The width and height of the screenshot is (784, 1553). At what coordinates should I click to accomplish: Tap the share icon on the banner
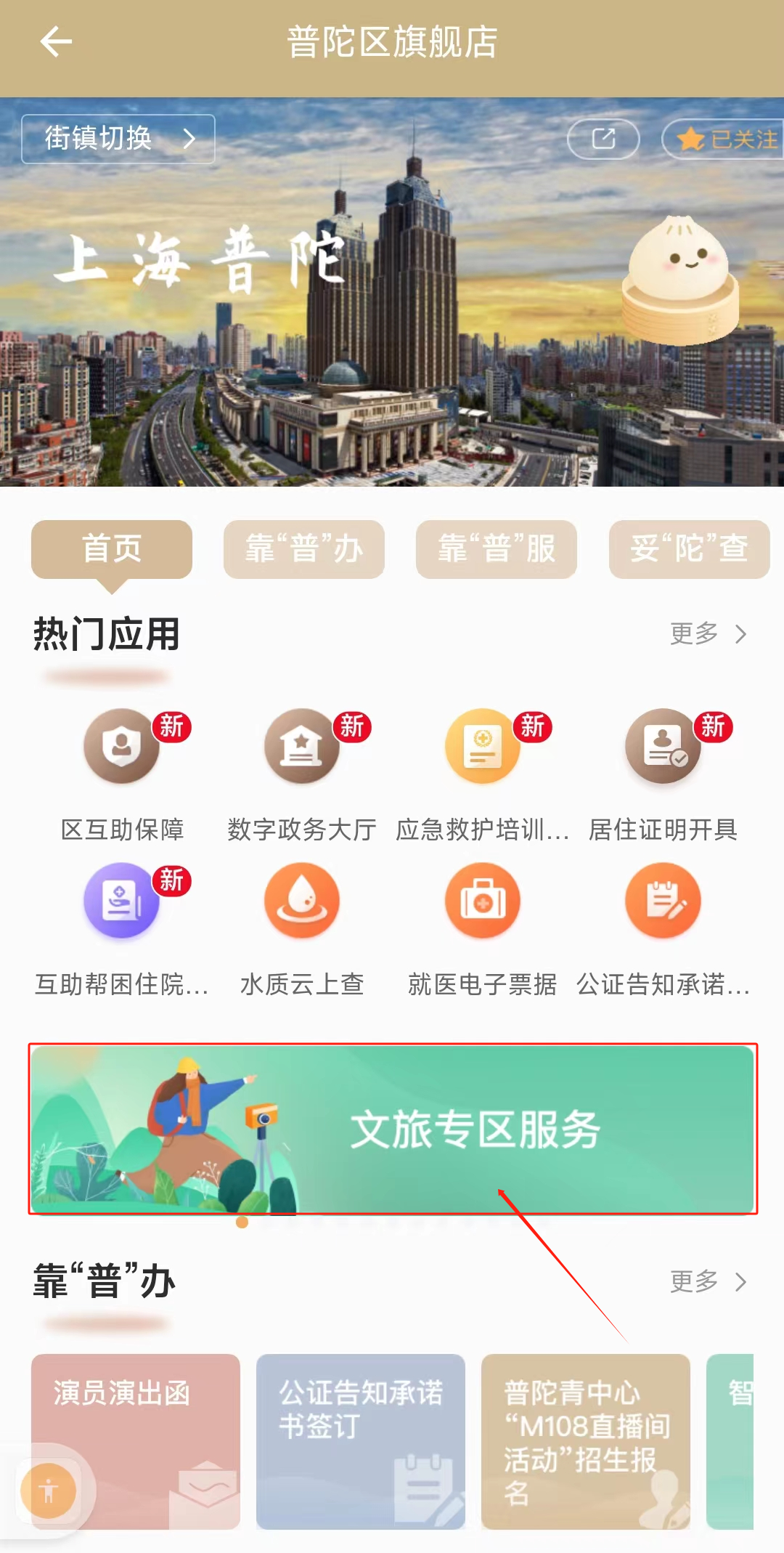click(603, 139)
